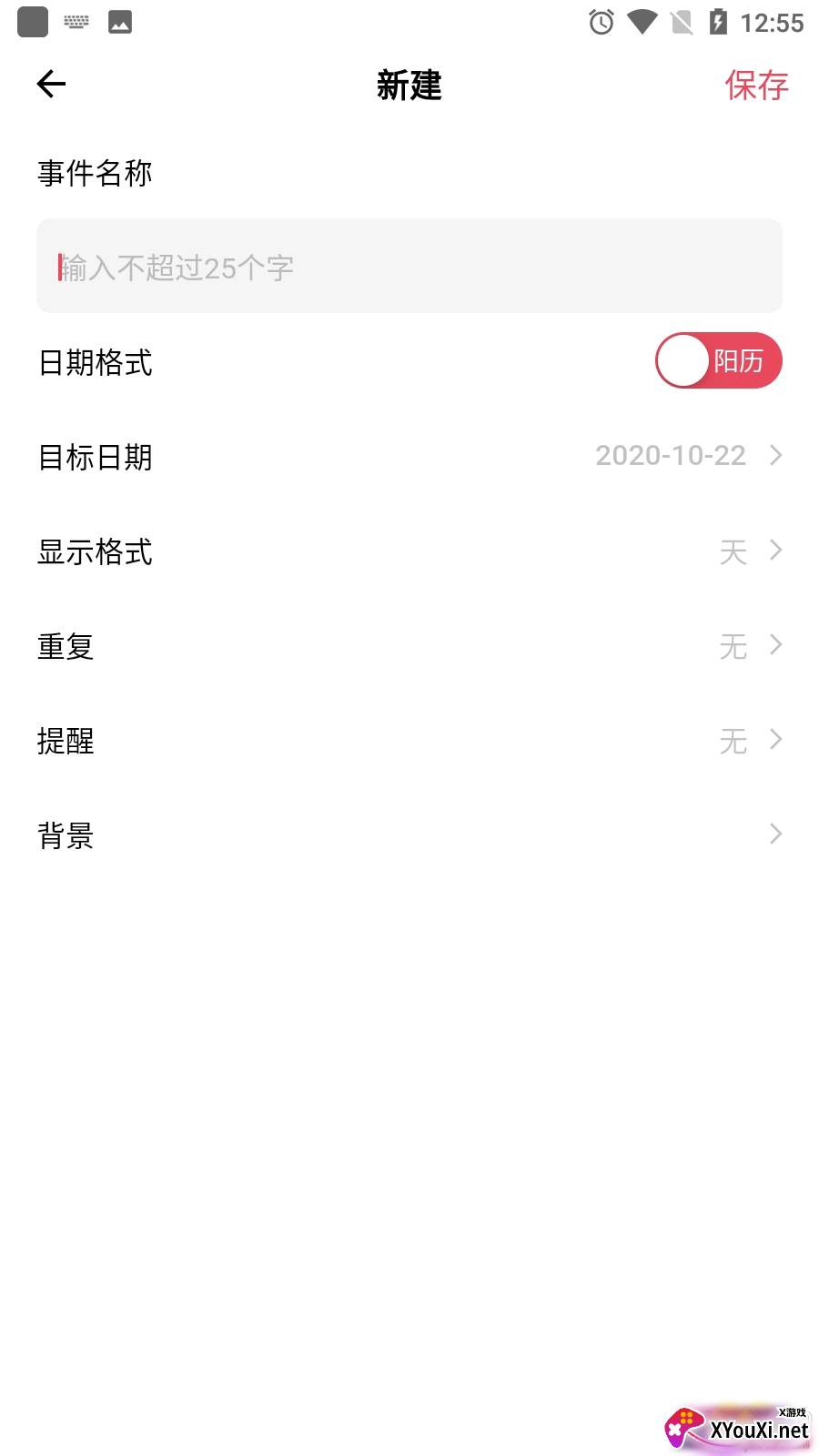The width and height of the screenshot is (819, 1456).
Task: Tap the Wi-Fi signal icon in status bar
Action: (x=643, y=23)
